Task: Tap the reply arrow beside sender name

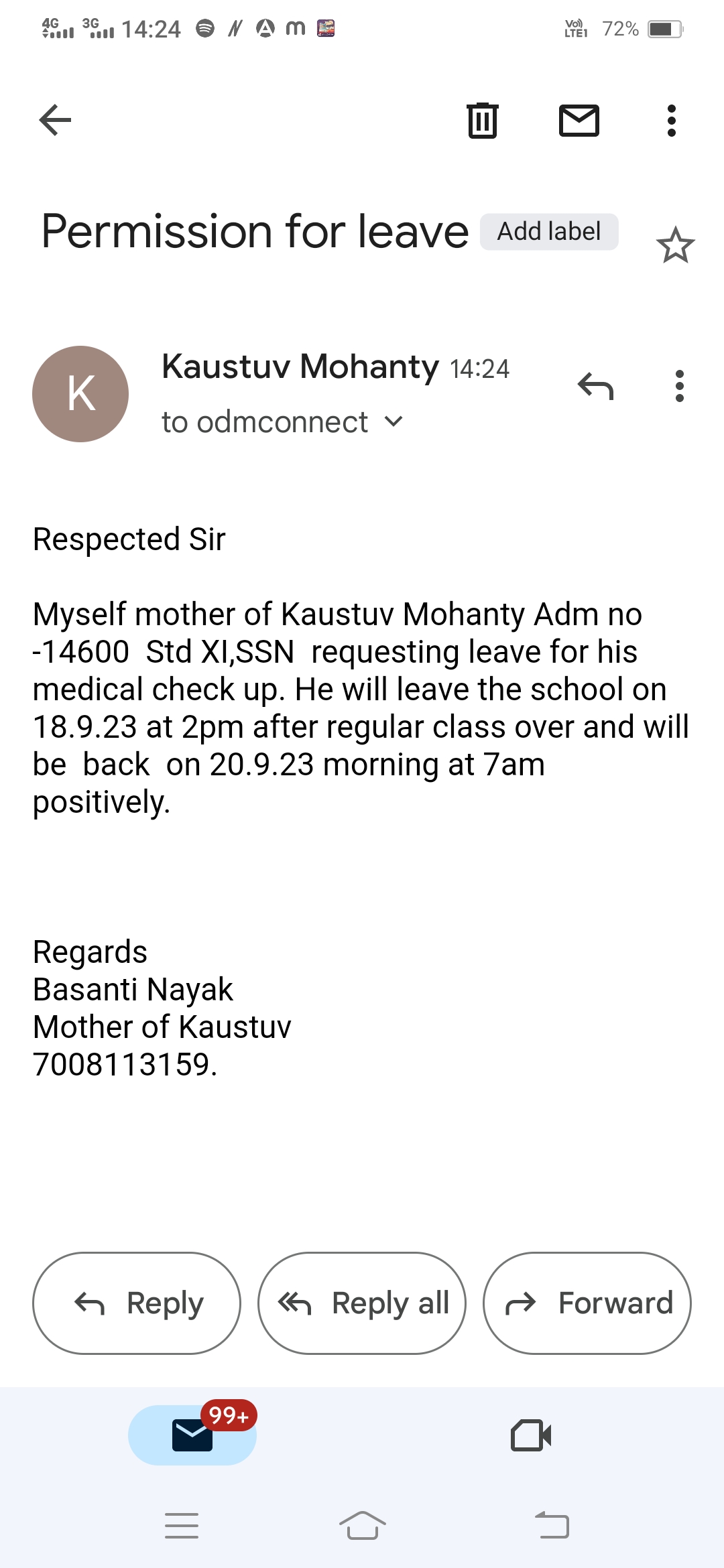Action: point(595,387)
